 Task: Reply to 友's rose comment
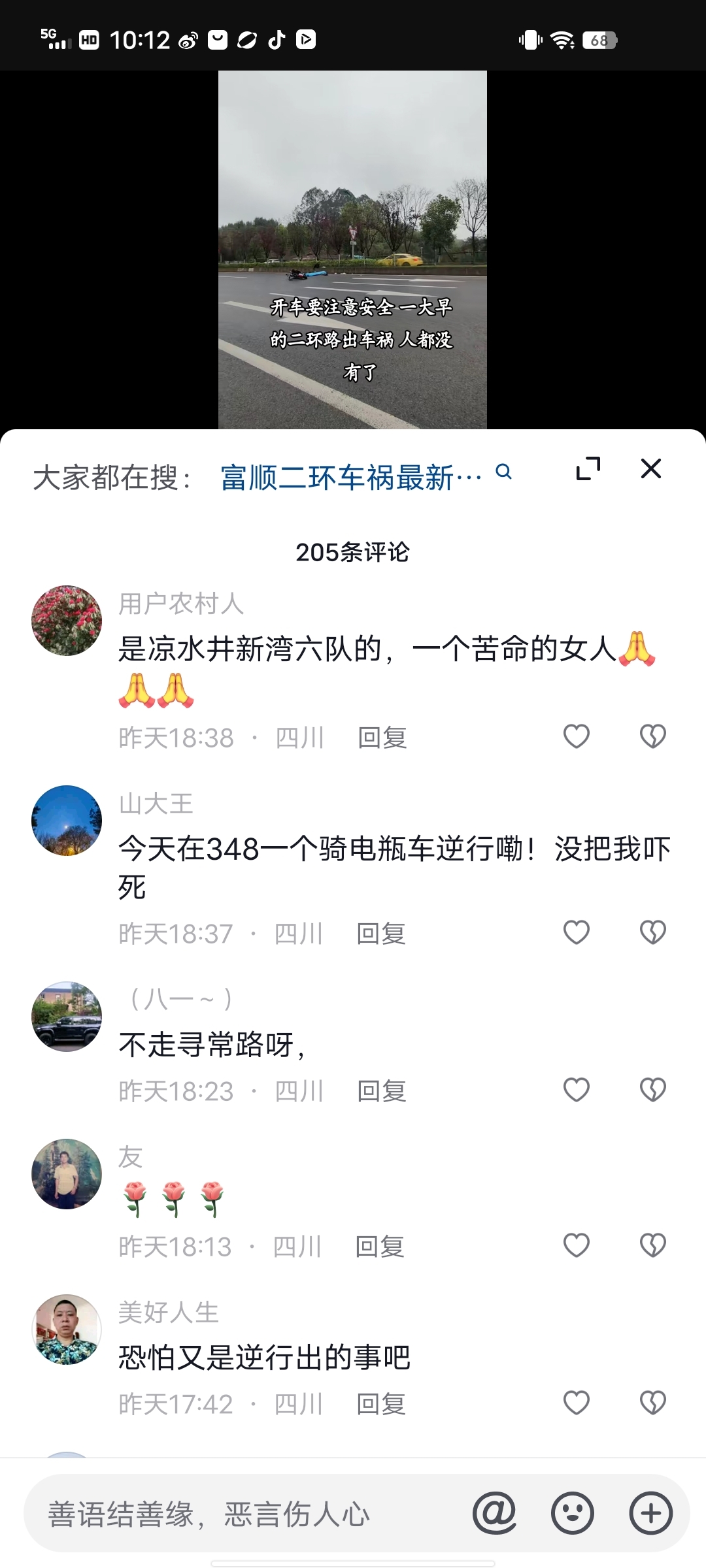(x=380, y=1247)
